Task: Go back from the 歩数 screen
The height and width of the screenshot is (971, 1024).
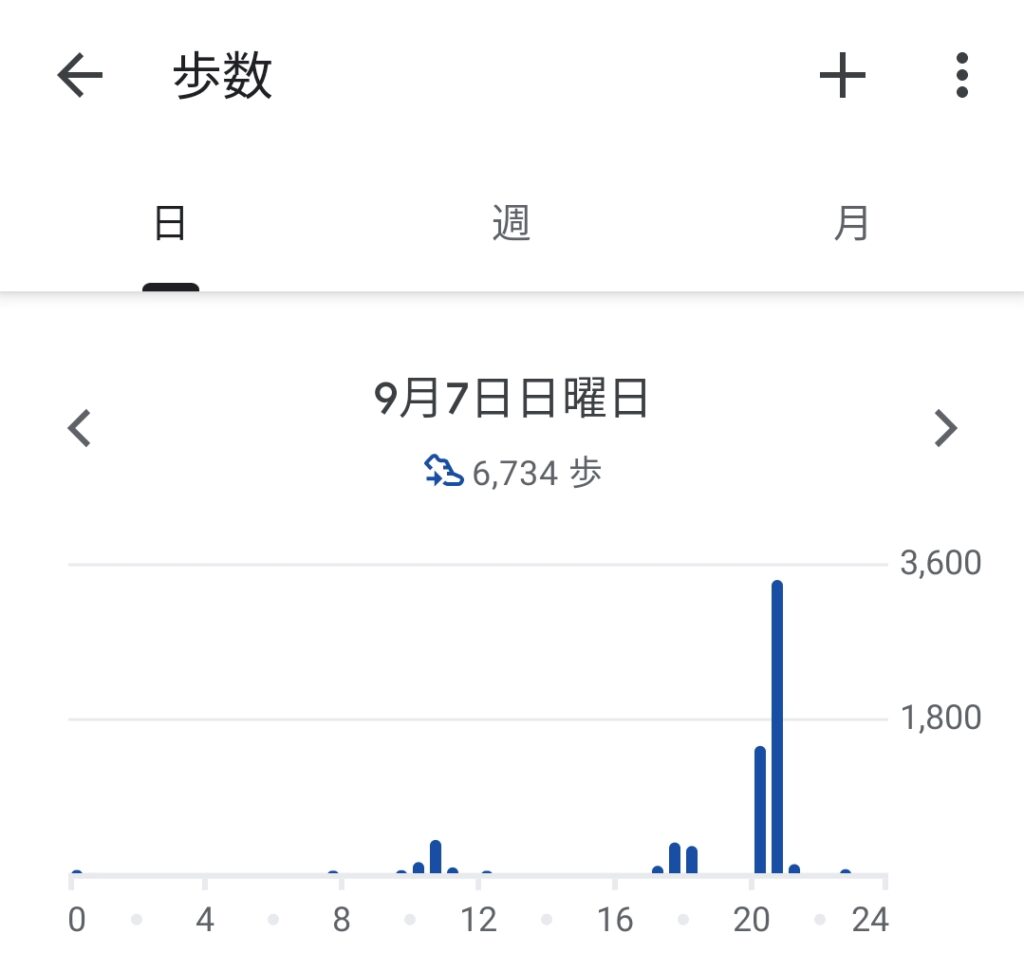Action: click(x=80, y=76)
